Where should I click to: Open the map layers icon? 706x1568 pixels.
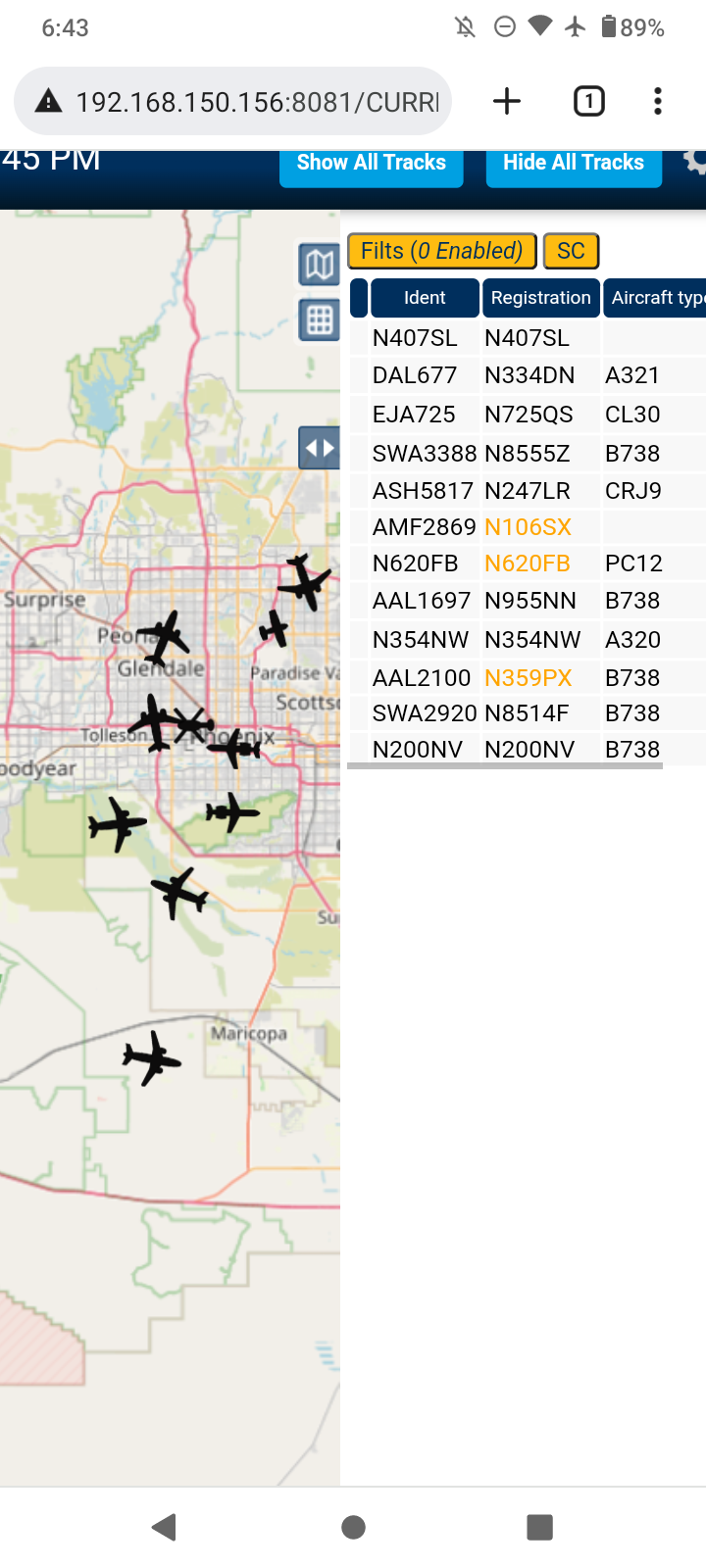point(320,265)
